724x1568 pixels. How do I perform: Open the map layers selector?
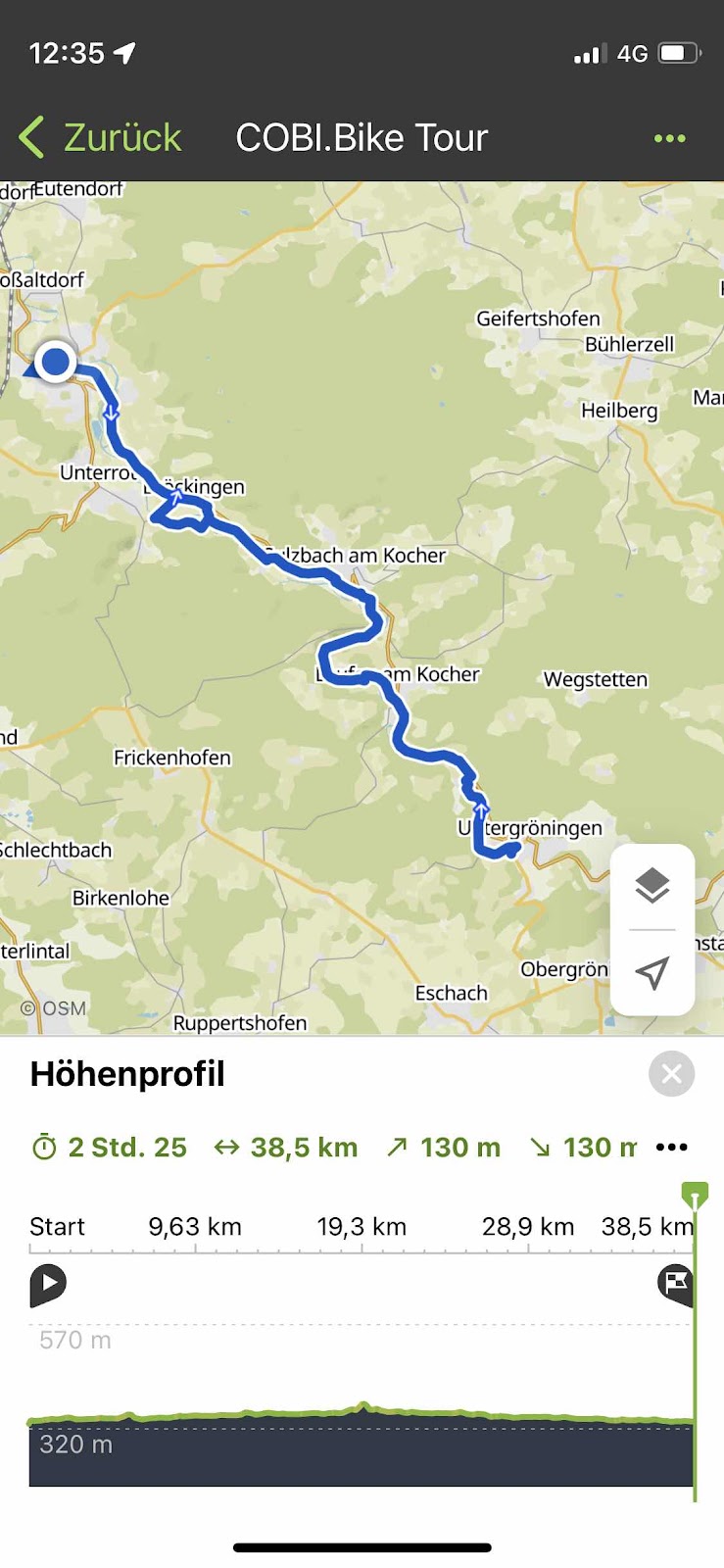[652, 886]
